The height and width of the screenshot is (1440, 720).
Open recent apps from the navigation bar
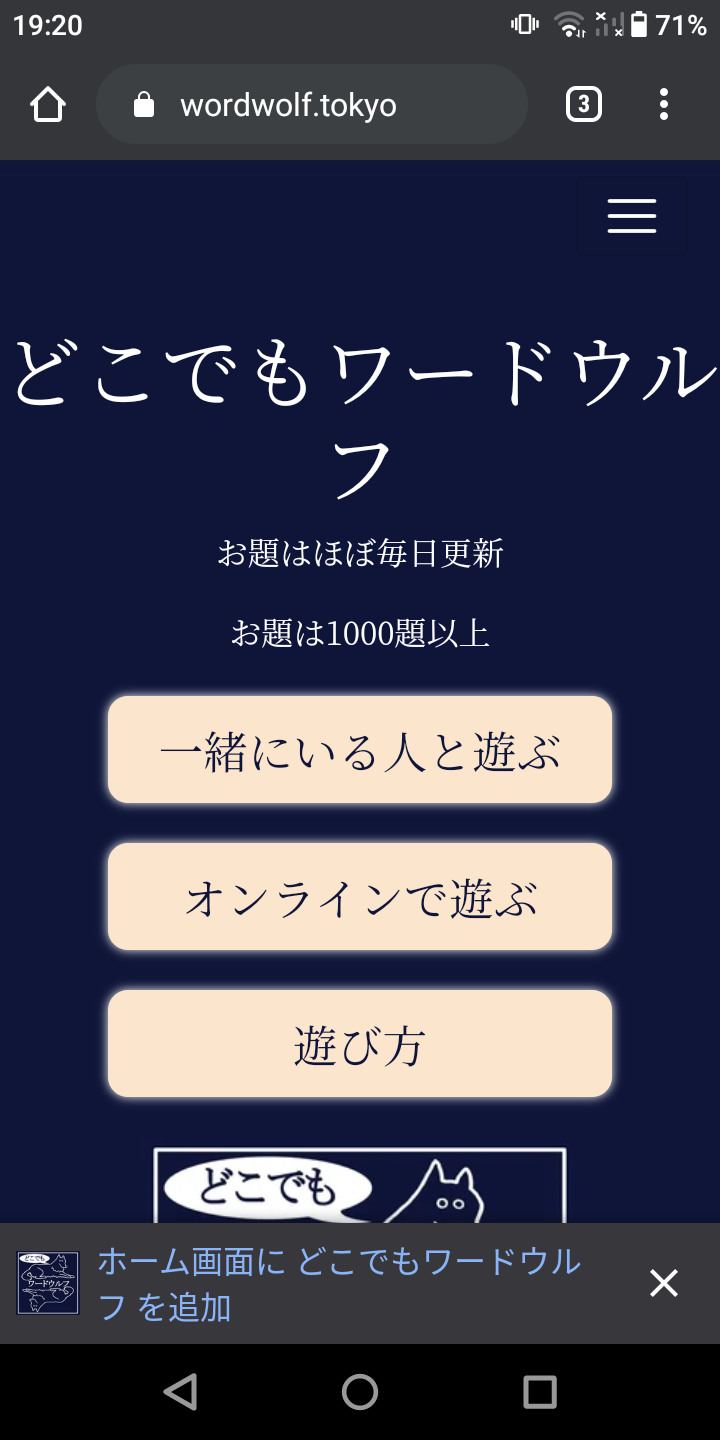540,1392
